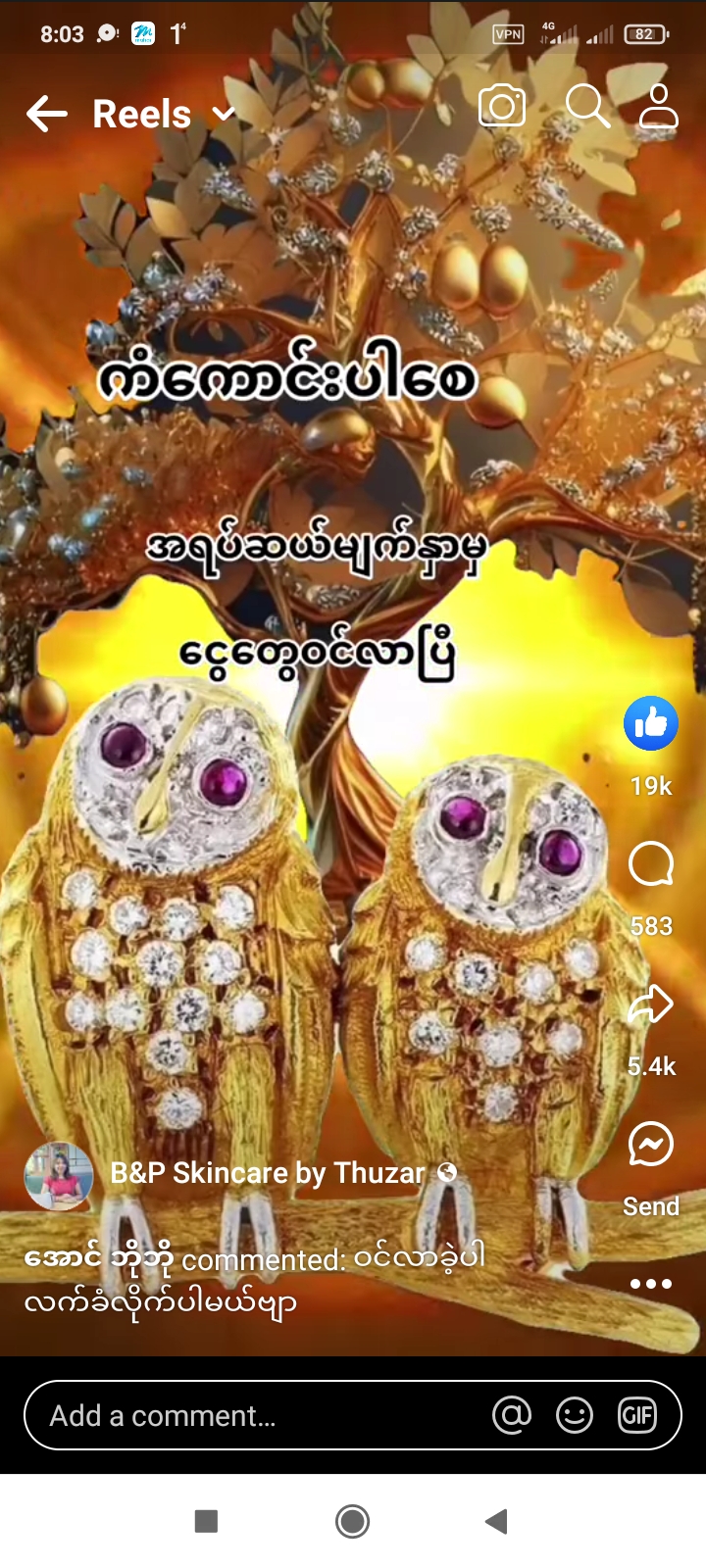
Task: Add a GIF to the comment
Action: [x=637, y=1415]
